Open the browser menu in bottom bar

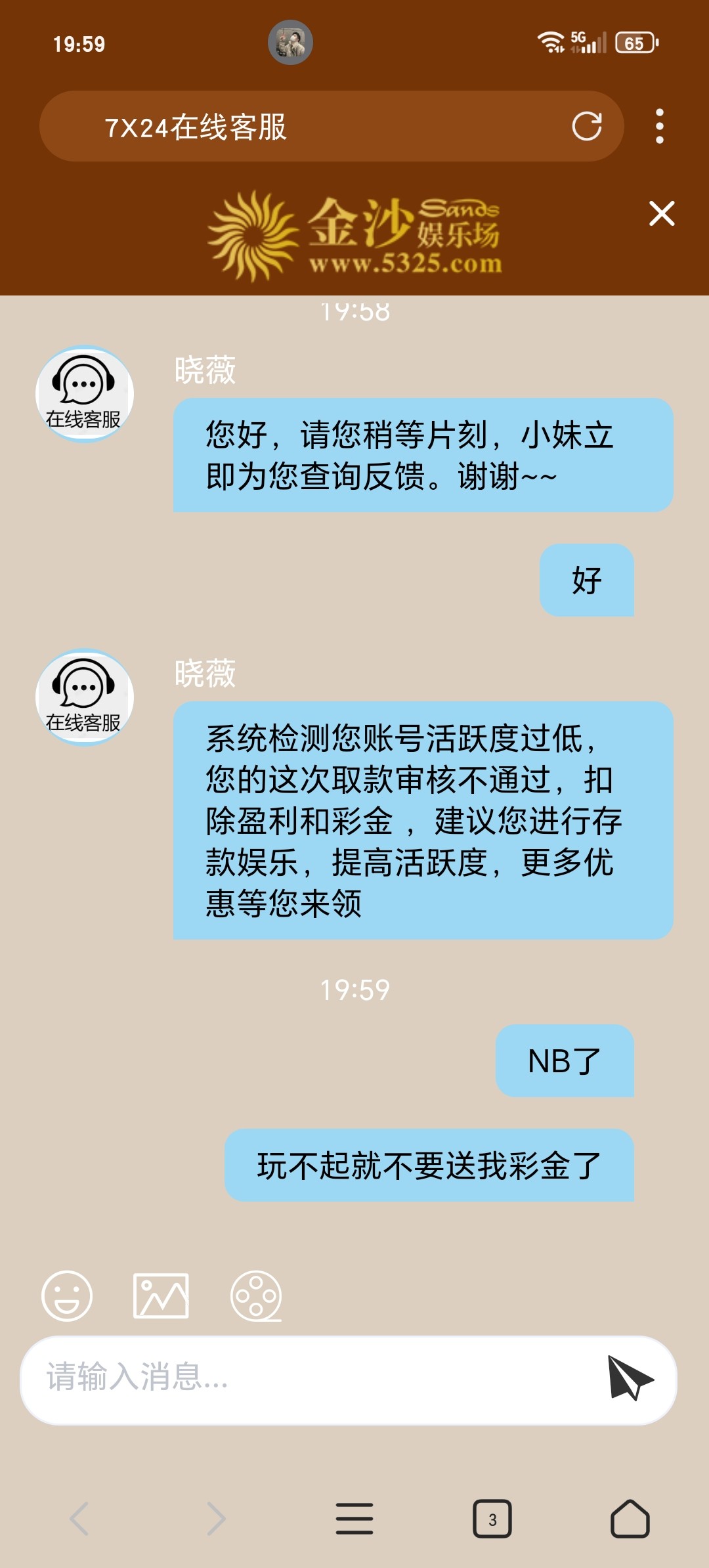point(354,1518)
